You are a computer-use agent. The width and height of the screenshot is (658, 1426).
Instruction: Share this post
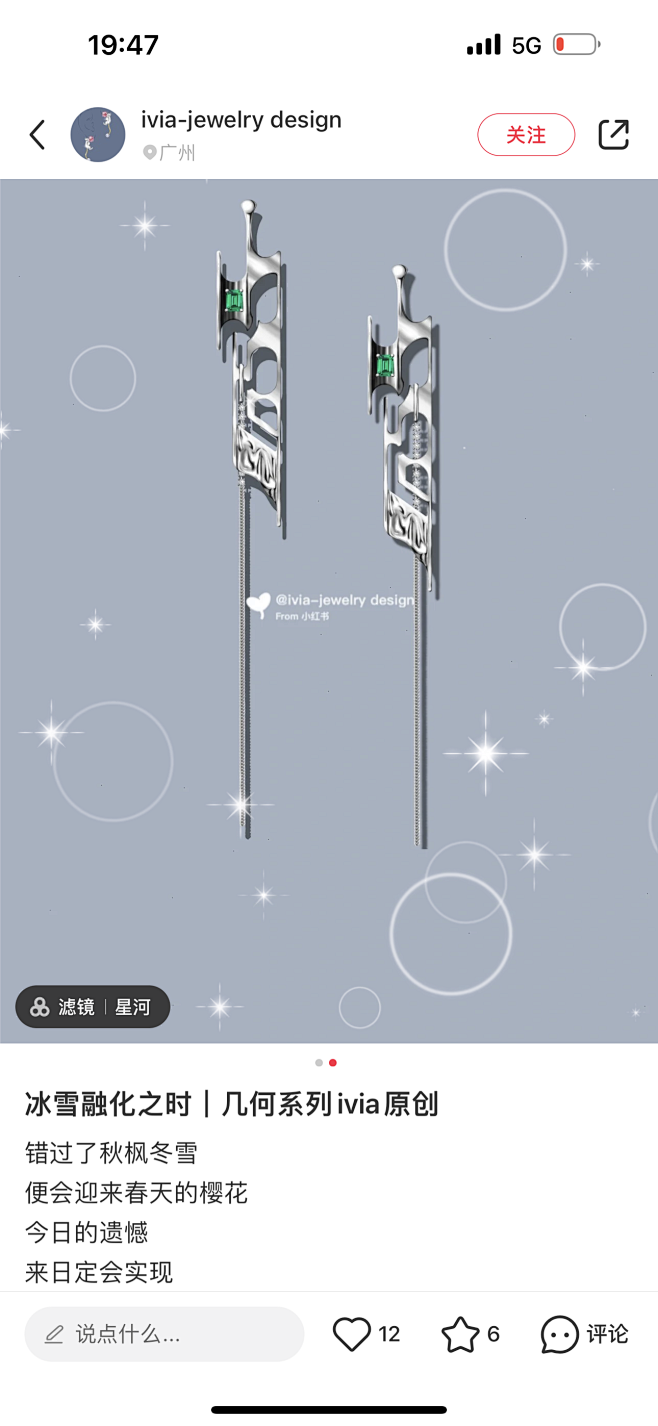click(613, 135)
